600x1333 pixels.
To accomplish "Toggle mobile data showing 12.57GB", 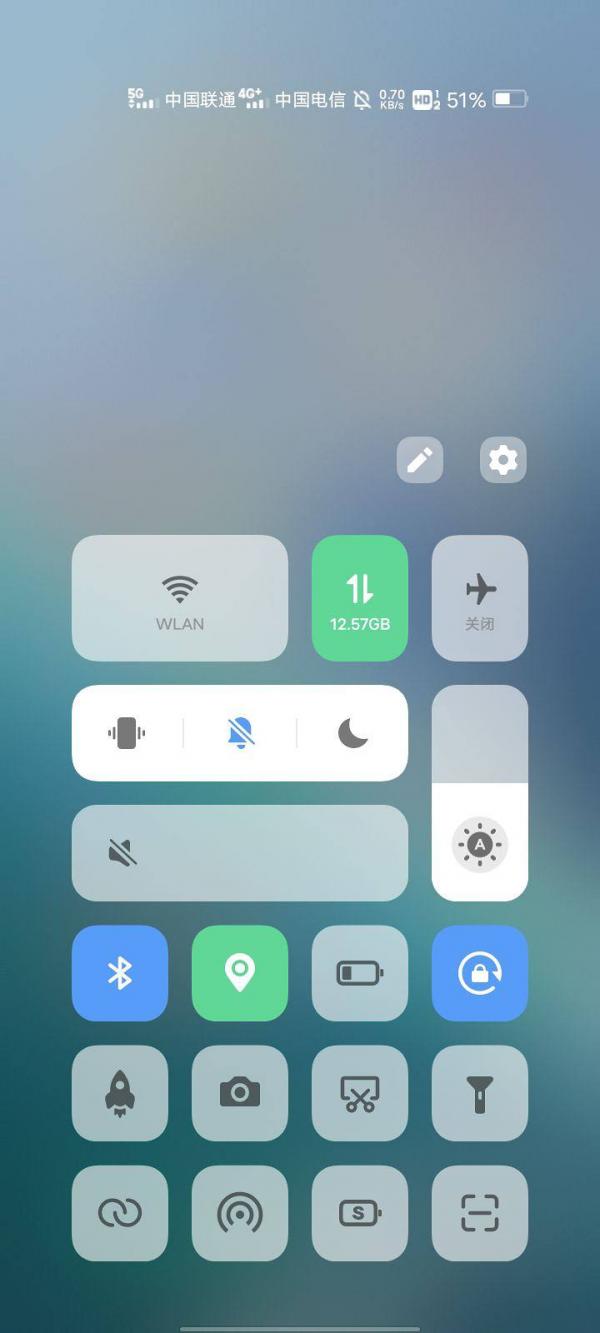I will point(360,598).
